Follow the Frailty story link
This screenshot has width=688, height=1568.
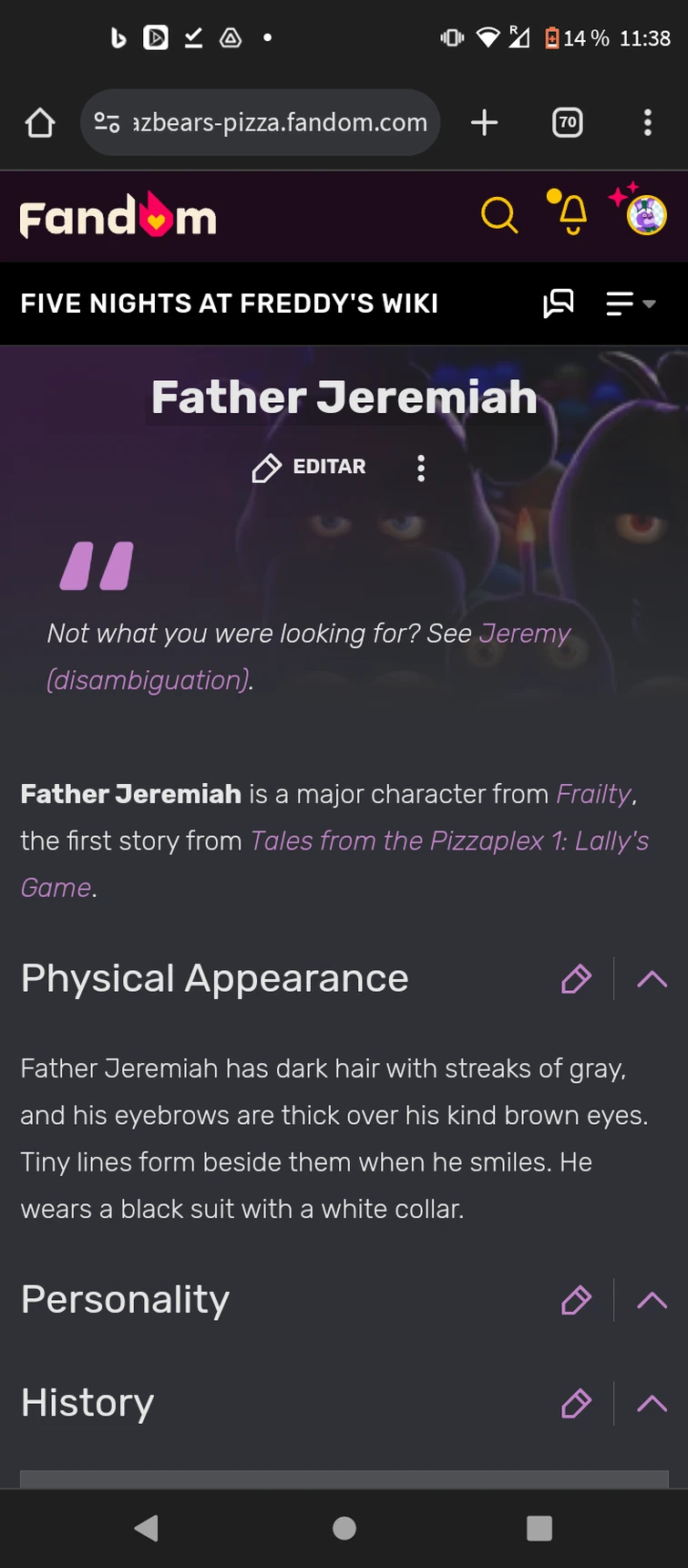point(593,794)
